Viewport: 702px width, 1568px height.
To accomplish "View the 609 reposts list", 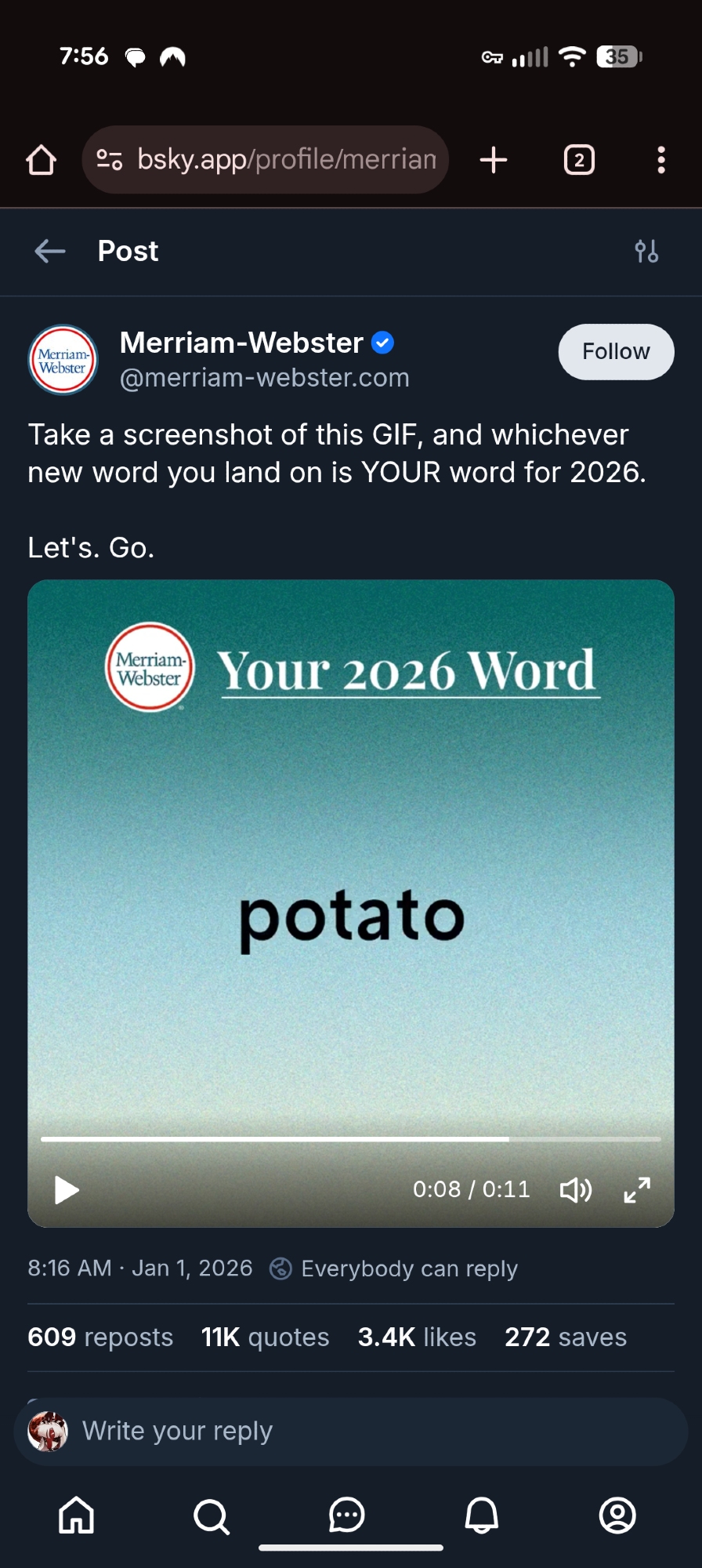I will pyautogui.click(x=100, y=1337).
